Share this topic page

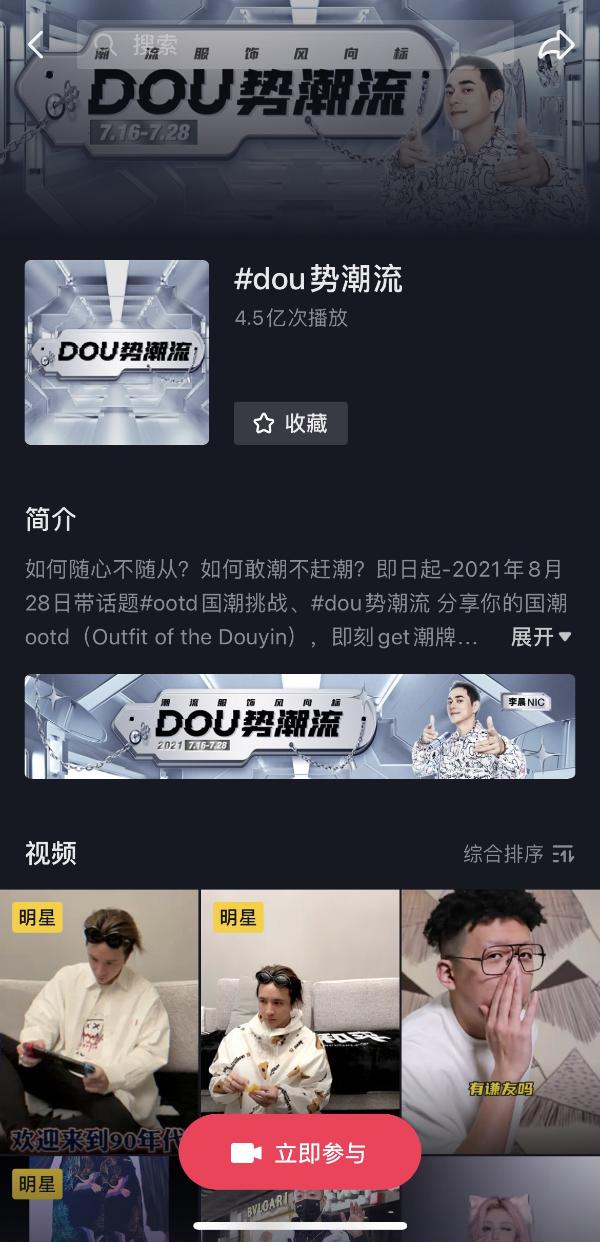[556, 45]
